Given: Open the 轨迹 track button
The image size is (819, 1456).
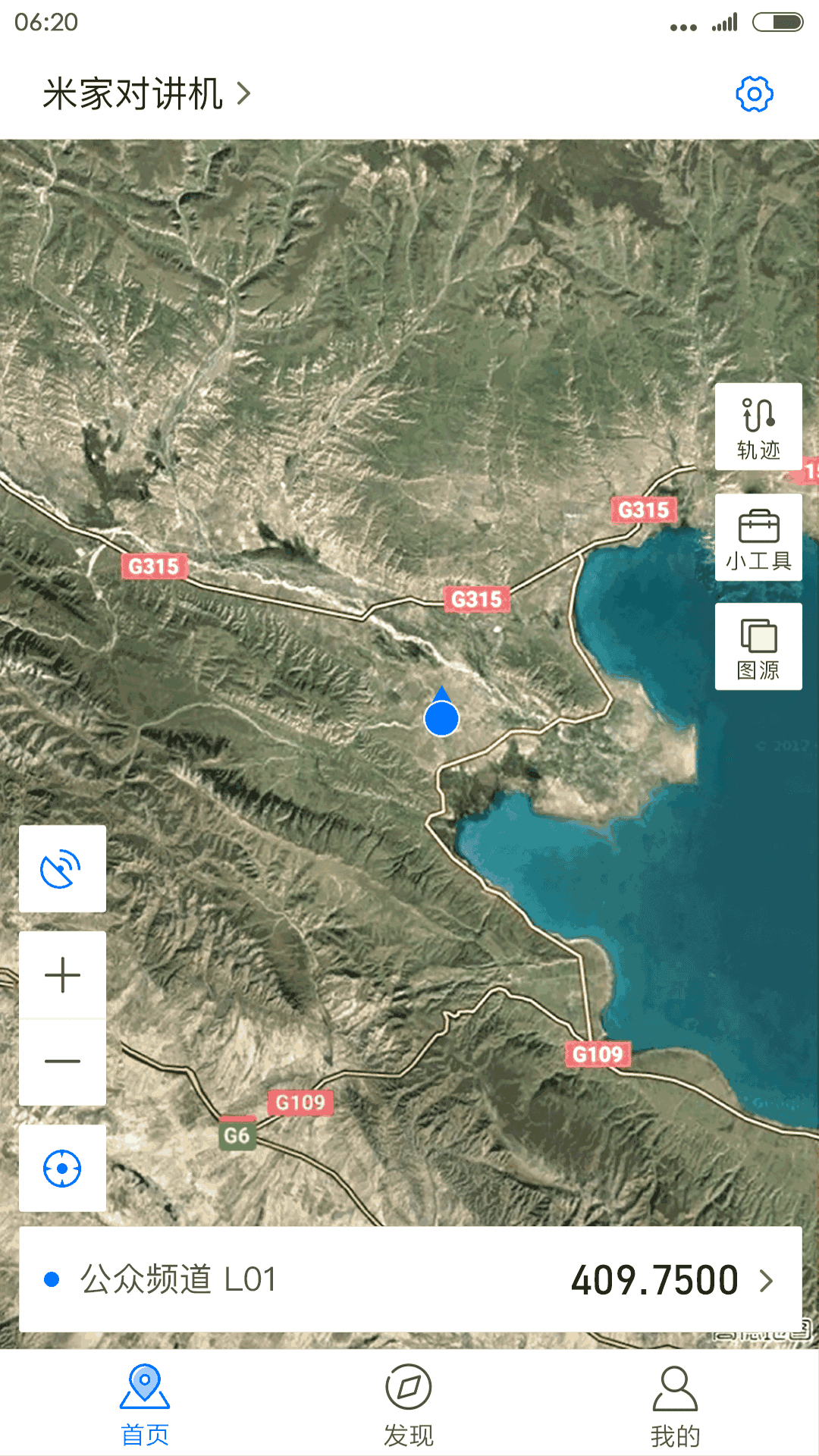Looking at the screenshot, I should [x=758, y=427].
